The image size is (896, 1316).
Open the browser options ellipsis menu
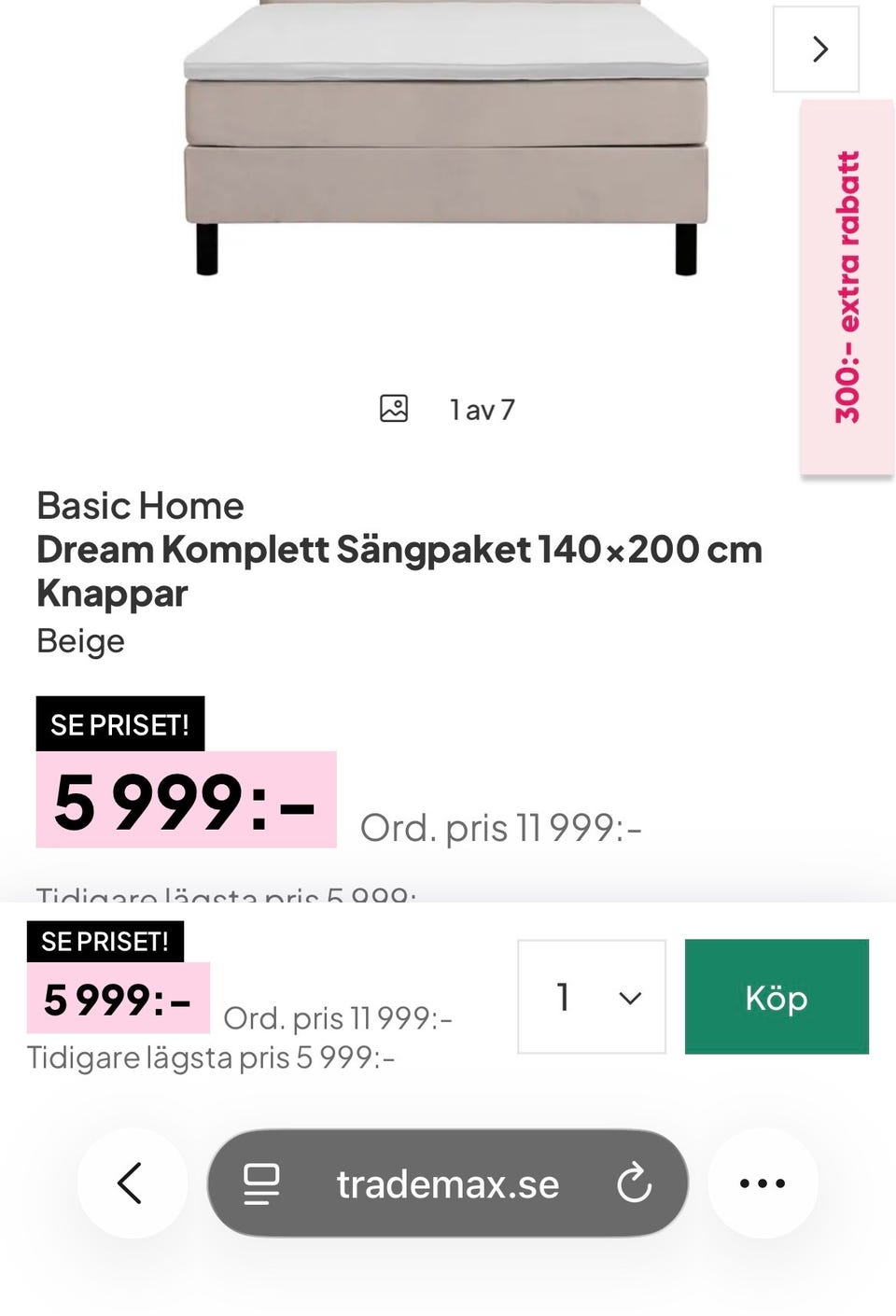pyautogui.click(x=763, y=1183)
